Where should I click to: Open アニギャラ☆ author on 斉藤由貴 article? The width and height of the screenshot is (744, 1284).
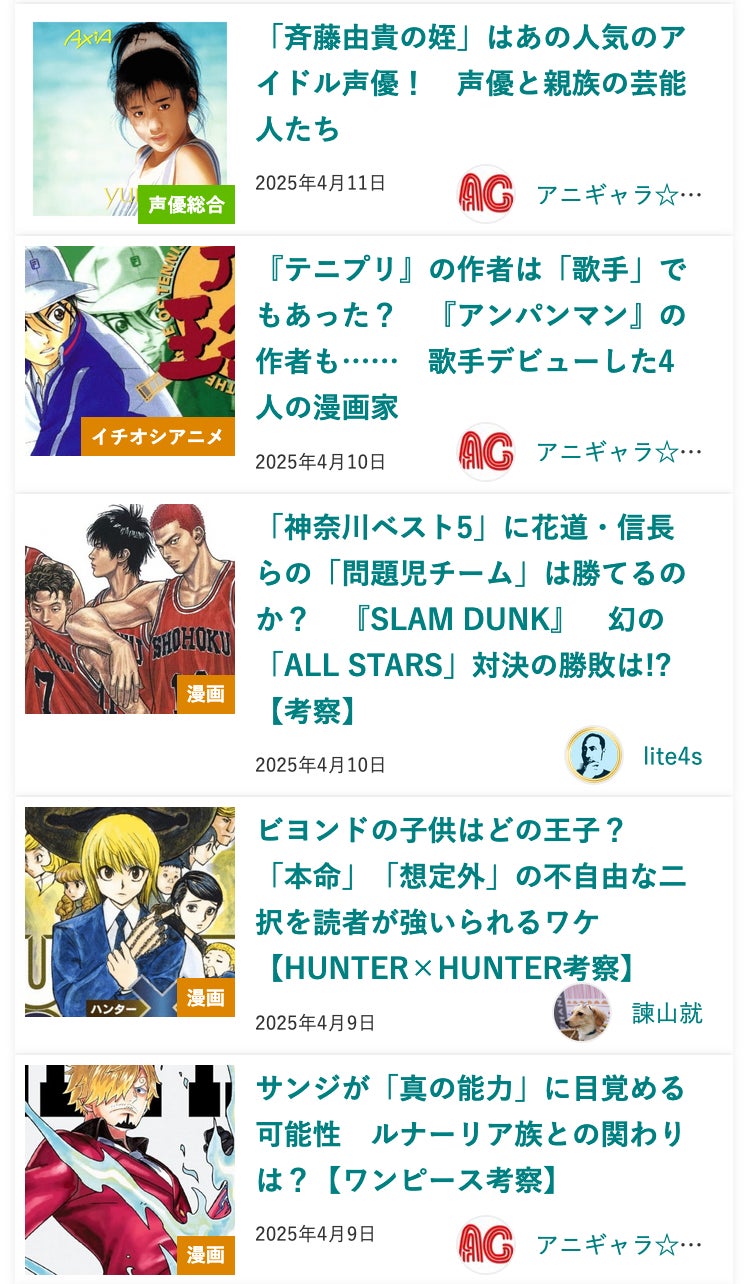pos(618,194)
